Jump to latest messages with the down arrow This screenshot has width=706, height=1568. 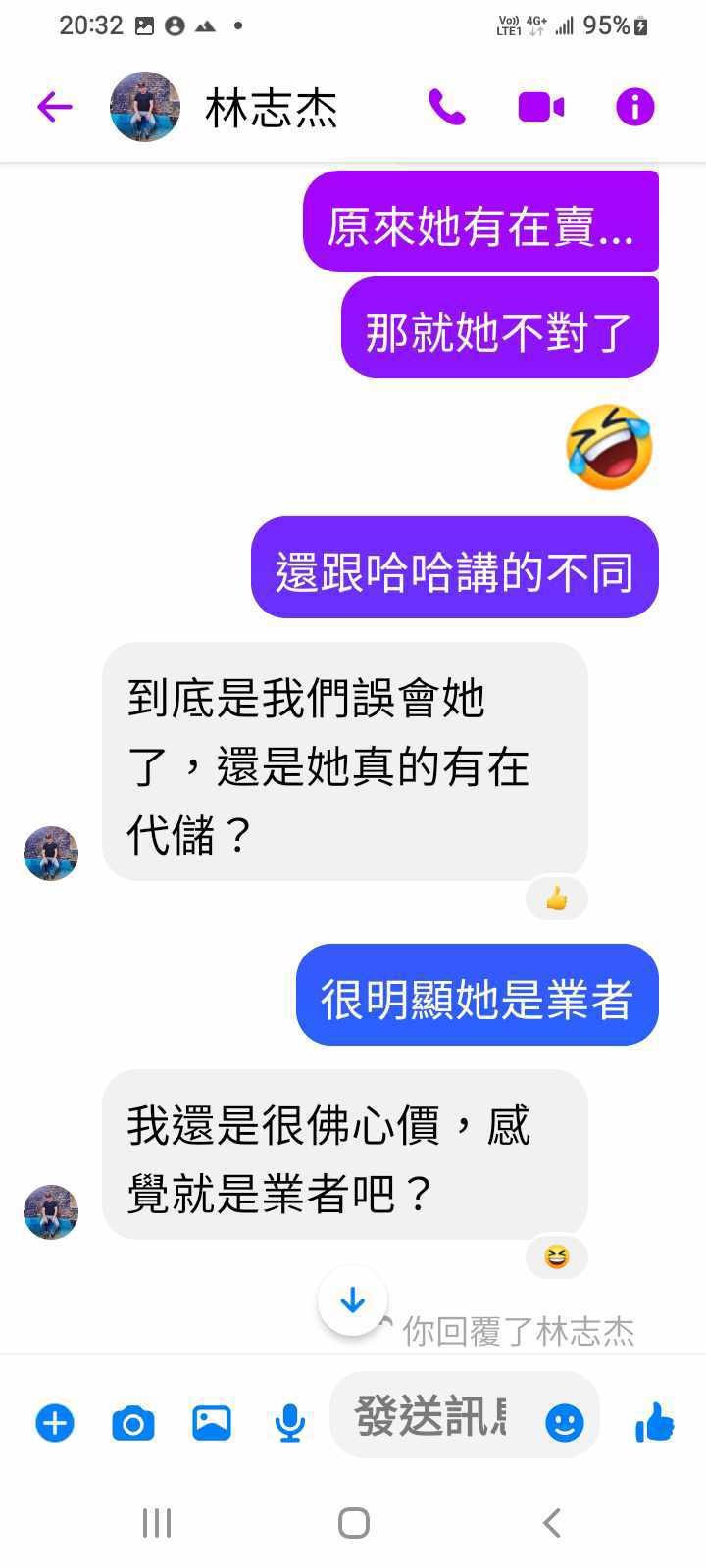click(352, 1300)
